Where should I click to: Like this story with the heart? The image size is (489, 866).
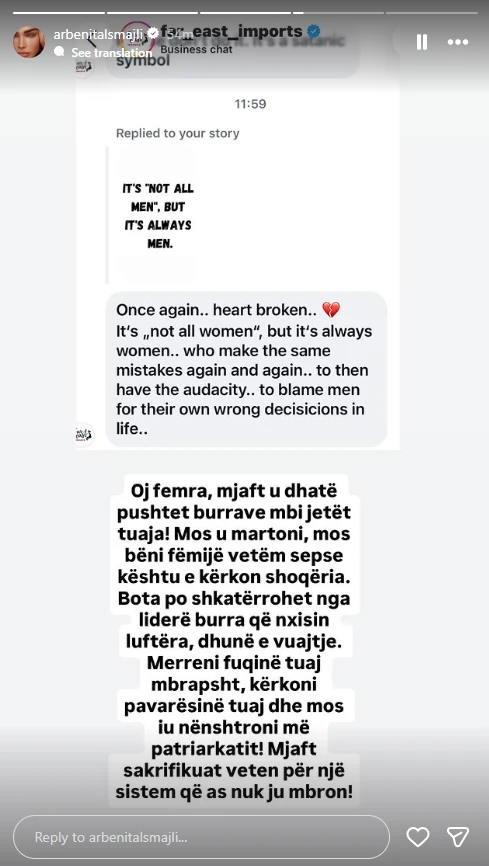(418, 837)
